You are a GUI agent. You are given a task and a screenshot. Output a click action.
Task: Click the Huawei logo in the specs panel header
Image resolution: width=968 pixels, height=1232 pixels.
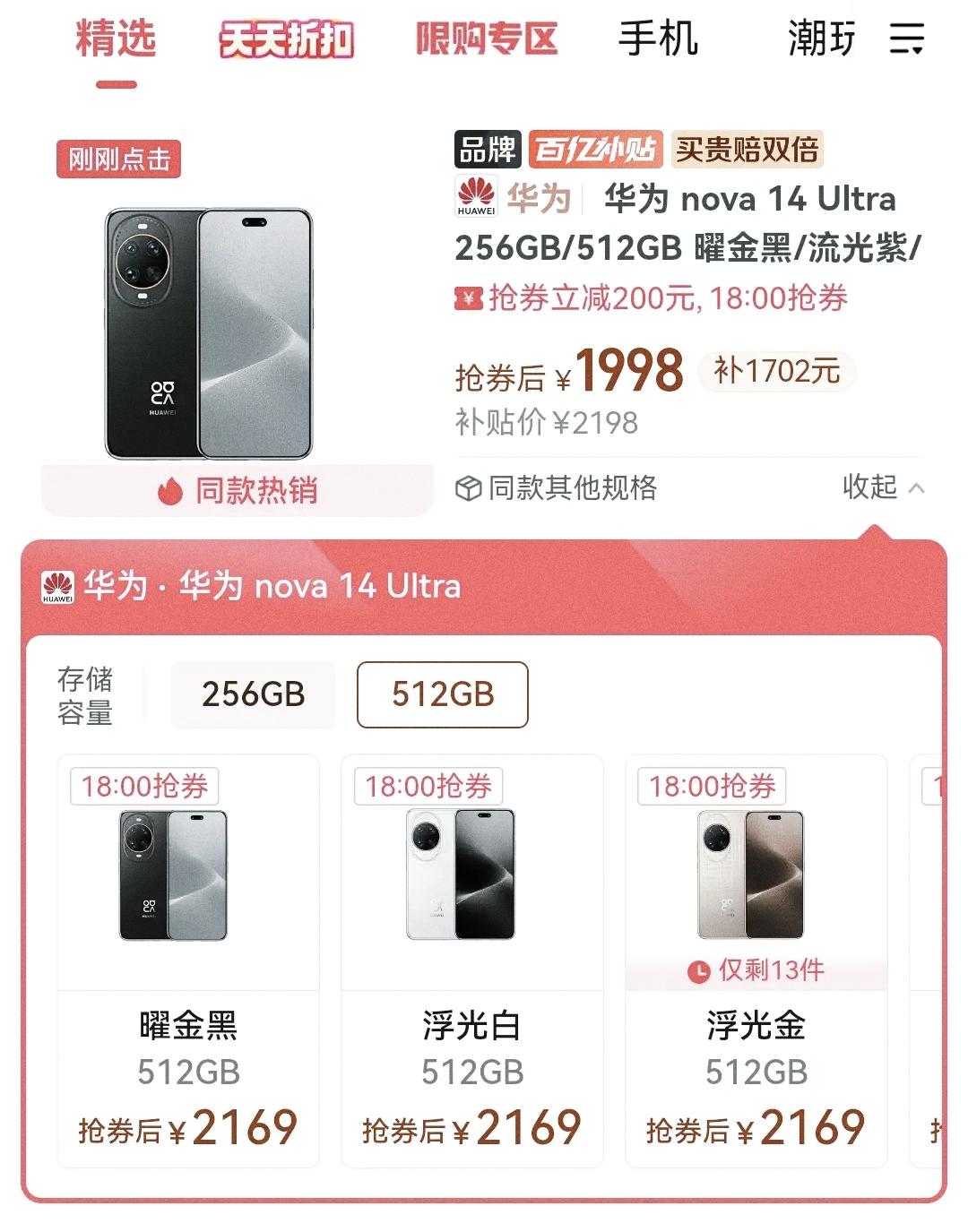[x=59, y=587]
